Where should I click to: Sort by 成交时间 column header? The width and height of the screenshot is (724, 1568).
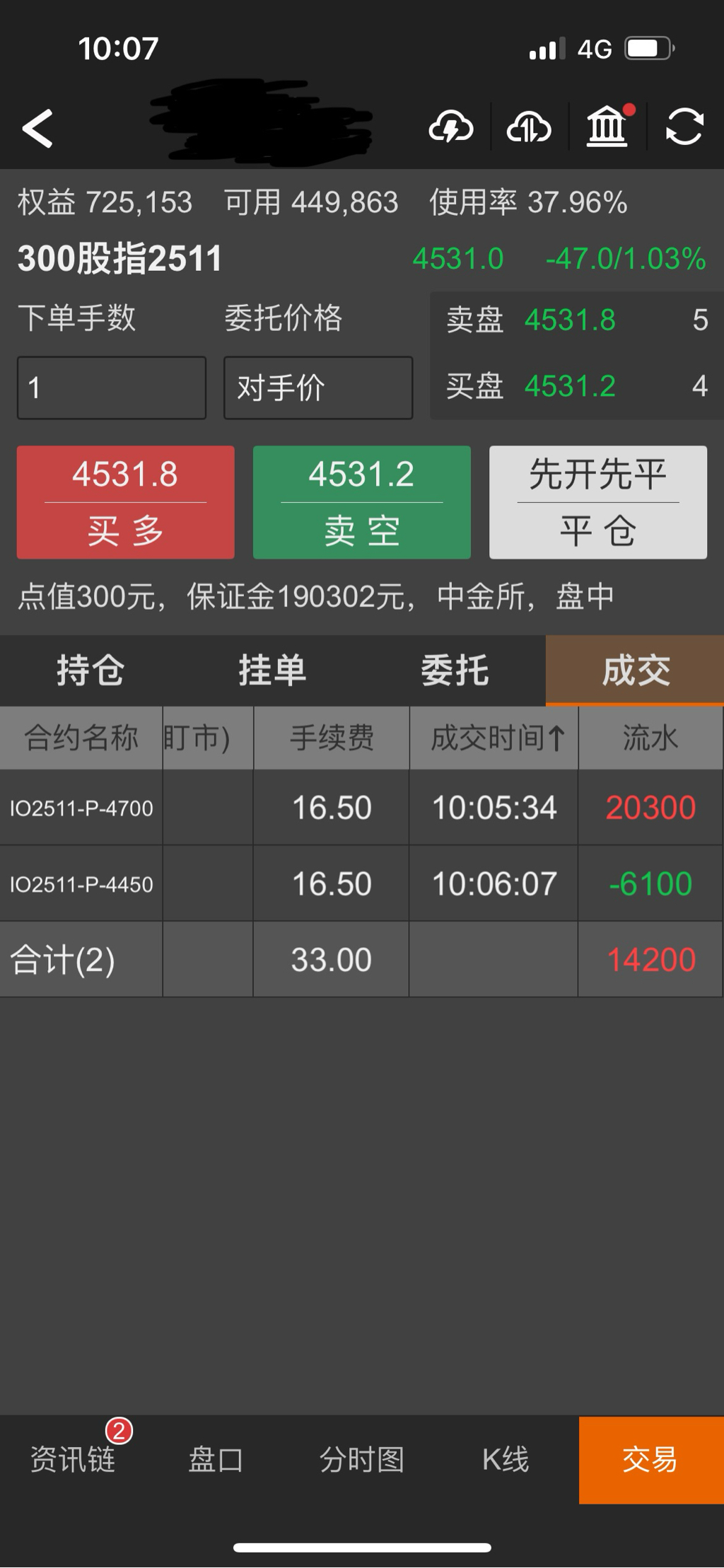(494, 738)
